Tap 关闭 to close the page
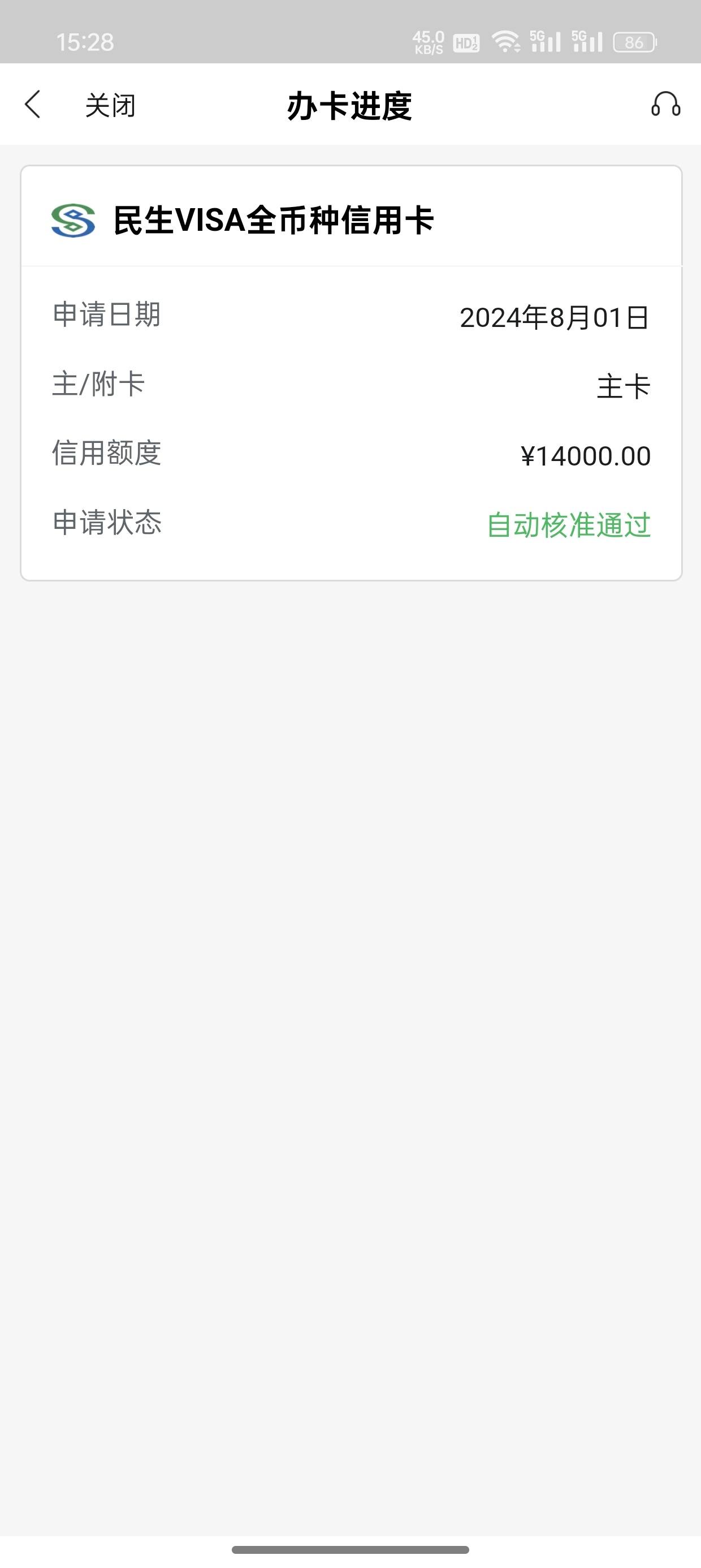Image resolution: width=701 pixels, height=1568 pixels. point(110,105)
